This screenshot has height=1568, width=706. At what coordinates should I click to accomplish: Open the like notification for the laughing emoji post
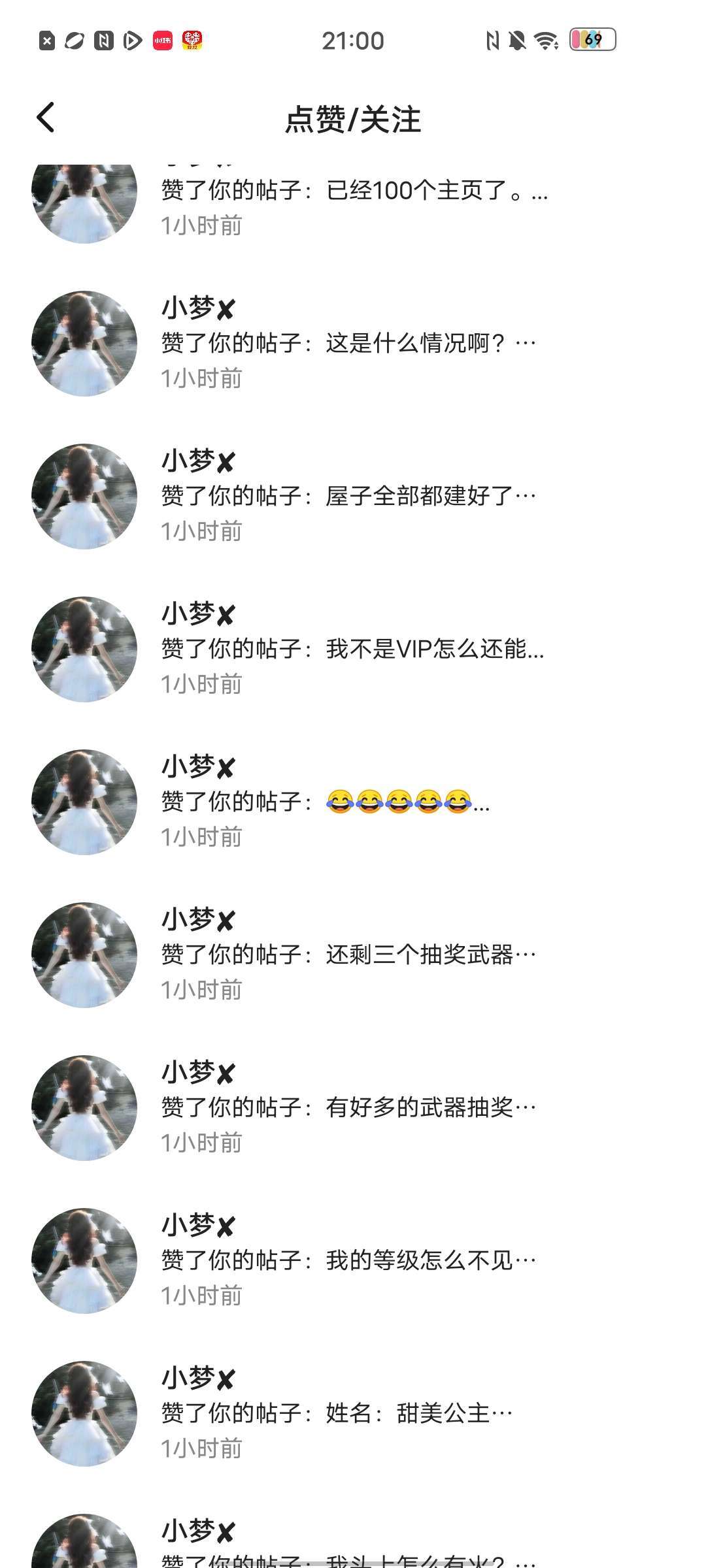(353, 802)
